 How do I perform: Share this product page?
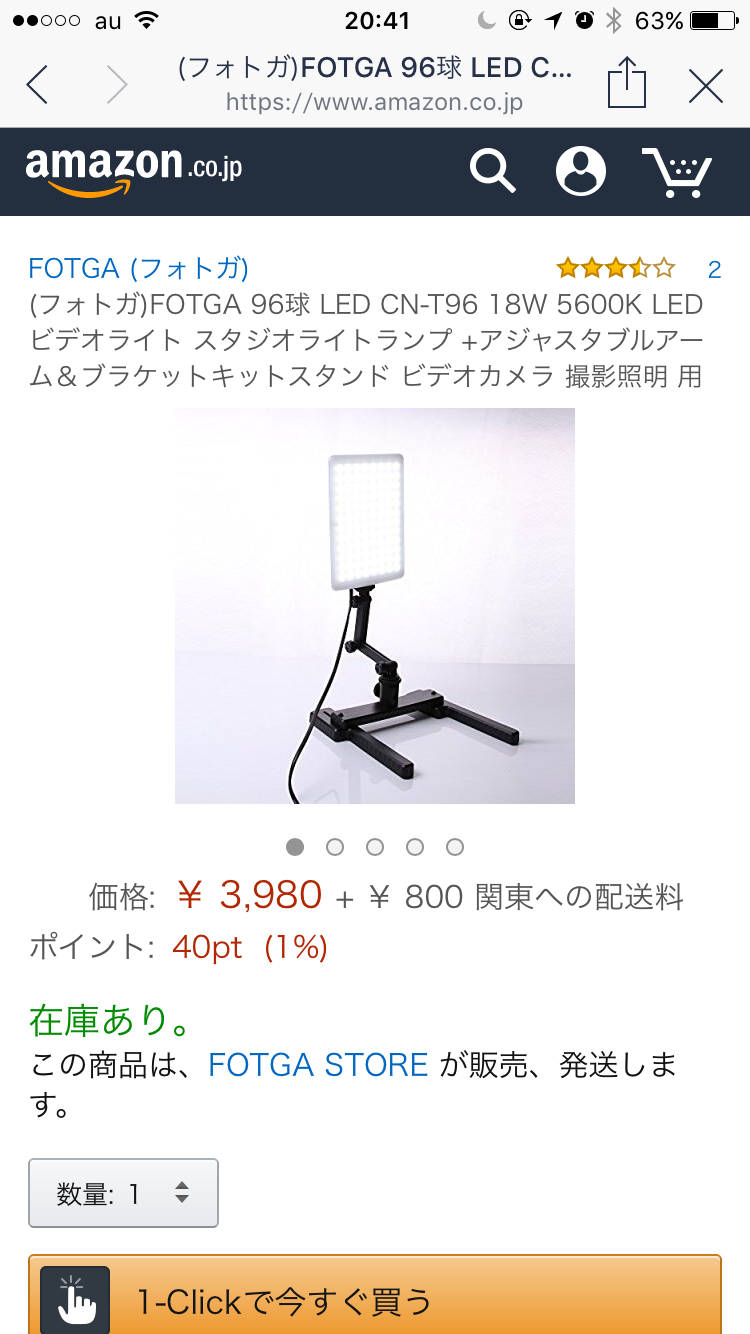(627, 83)
